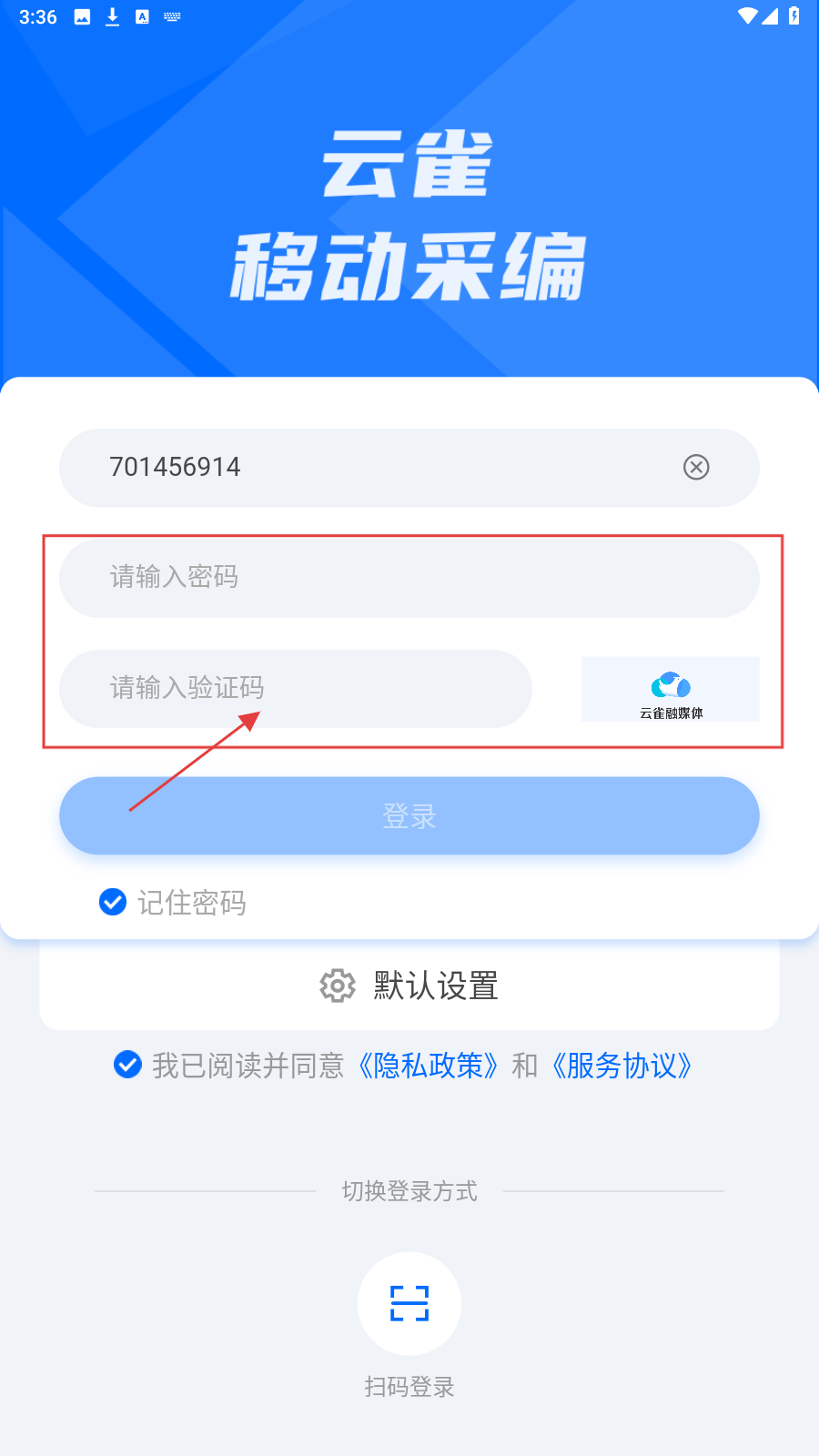Open 默认设置 default settings
The image size is (819, 1456).
(409, 986)
